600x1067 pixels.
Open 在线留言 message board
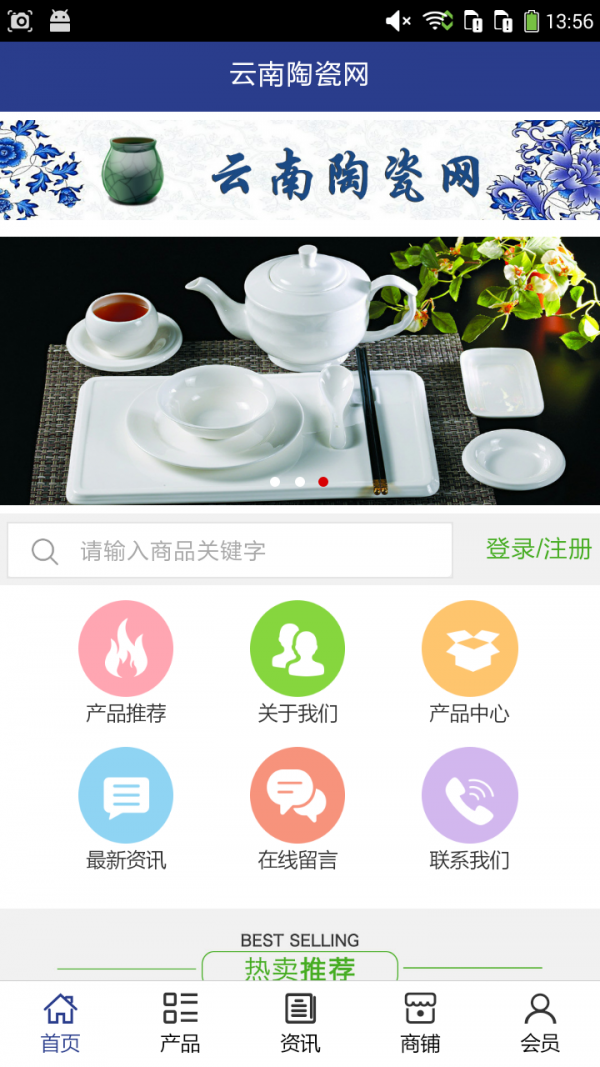click(x=298, y=796)
